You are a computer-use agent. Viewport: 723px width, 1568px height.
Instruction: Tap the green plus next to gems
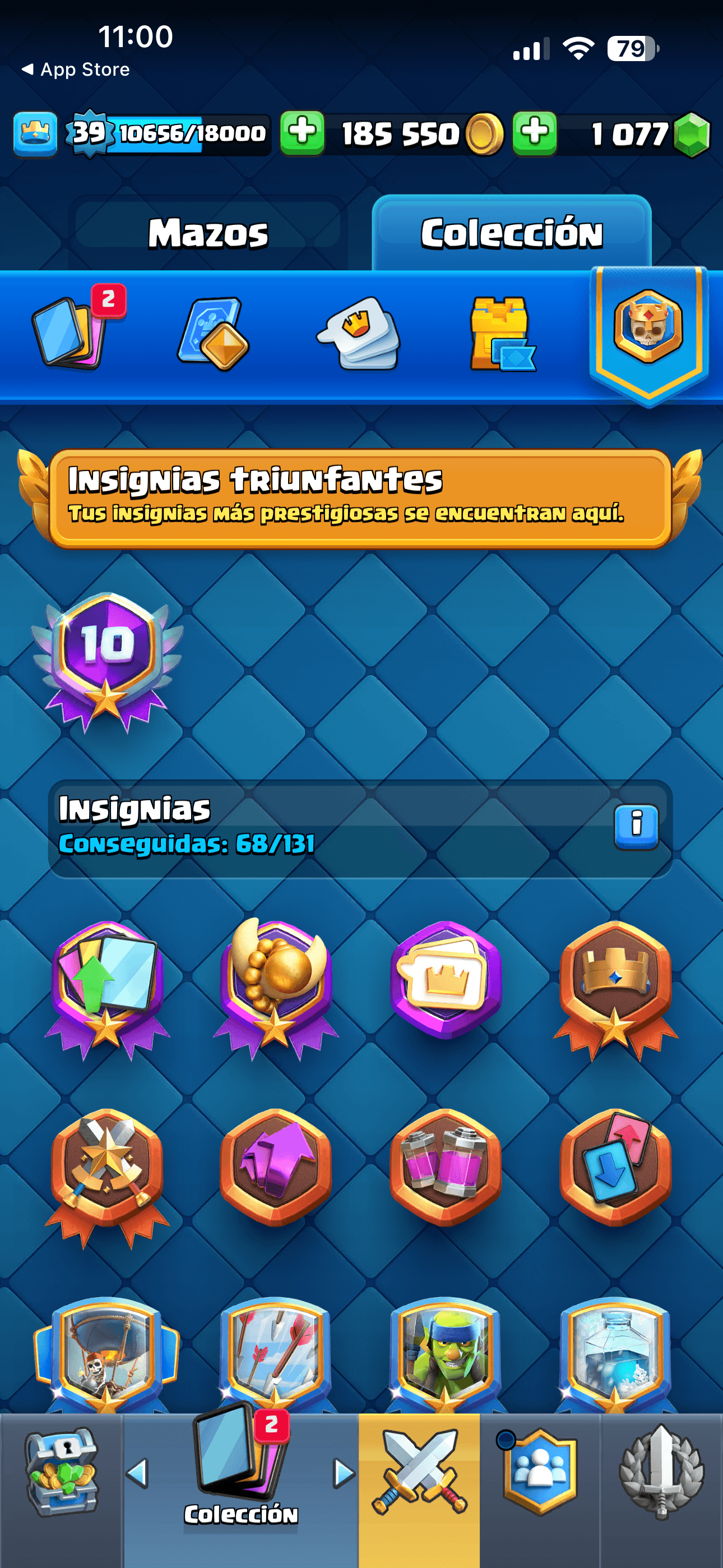tap(534, 133)
